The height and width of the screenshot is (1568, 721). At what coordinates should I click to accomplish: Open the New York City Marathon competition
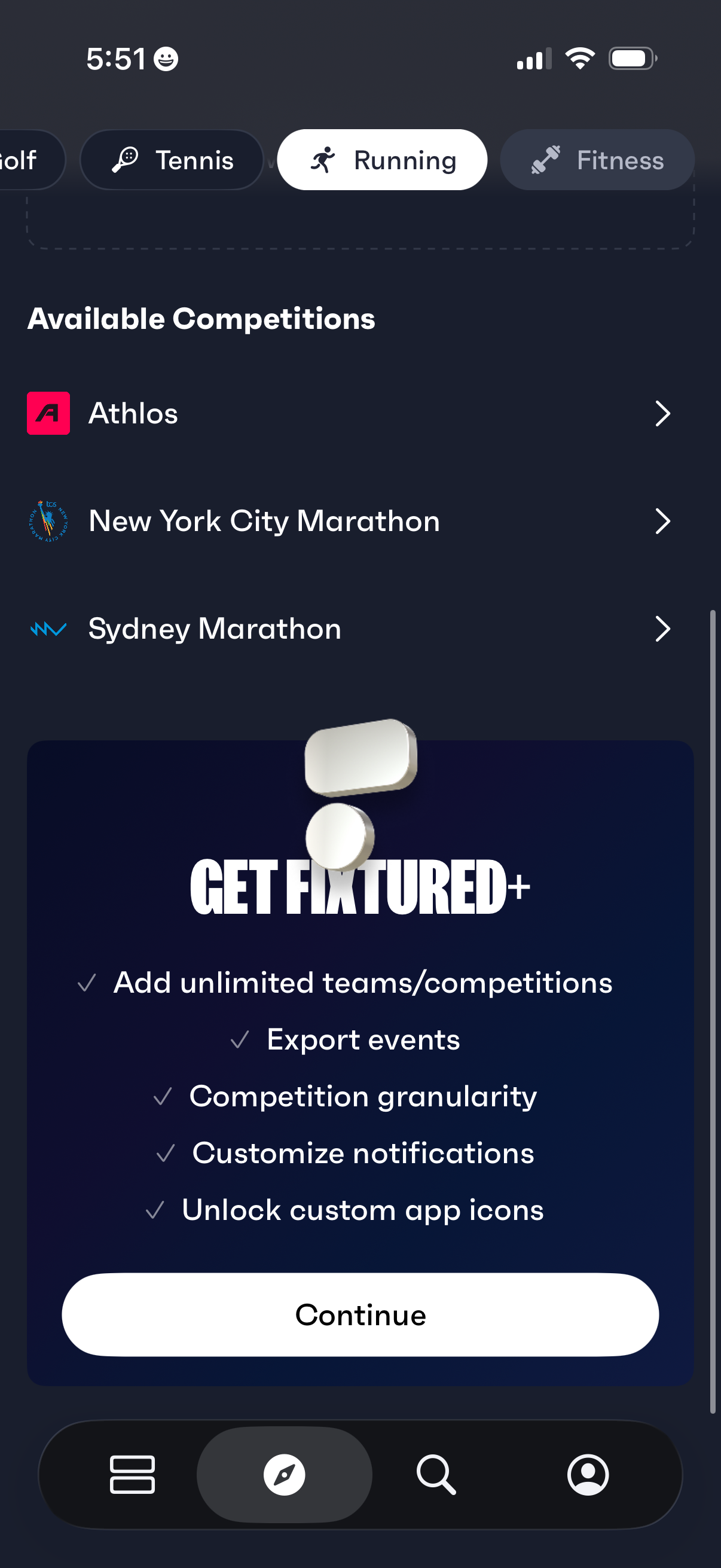pyautogui.click(x=265, y=521)
